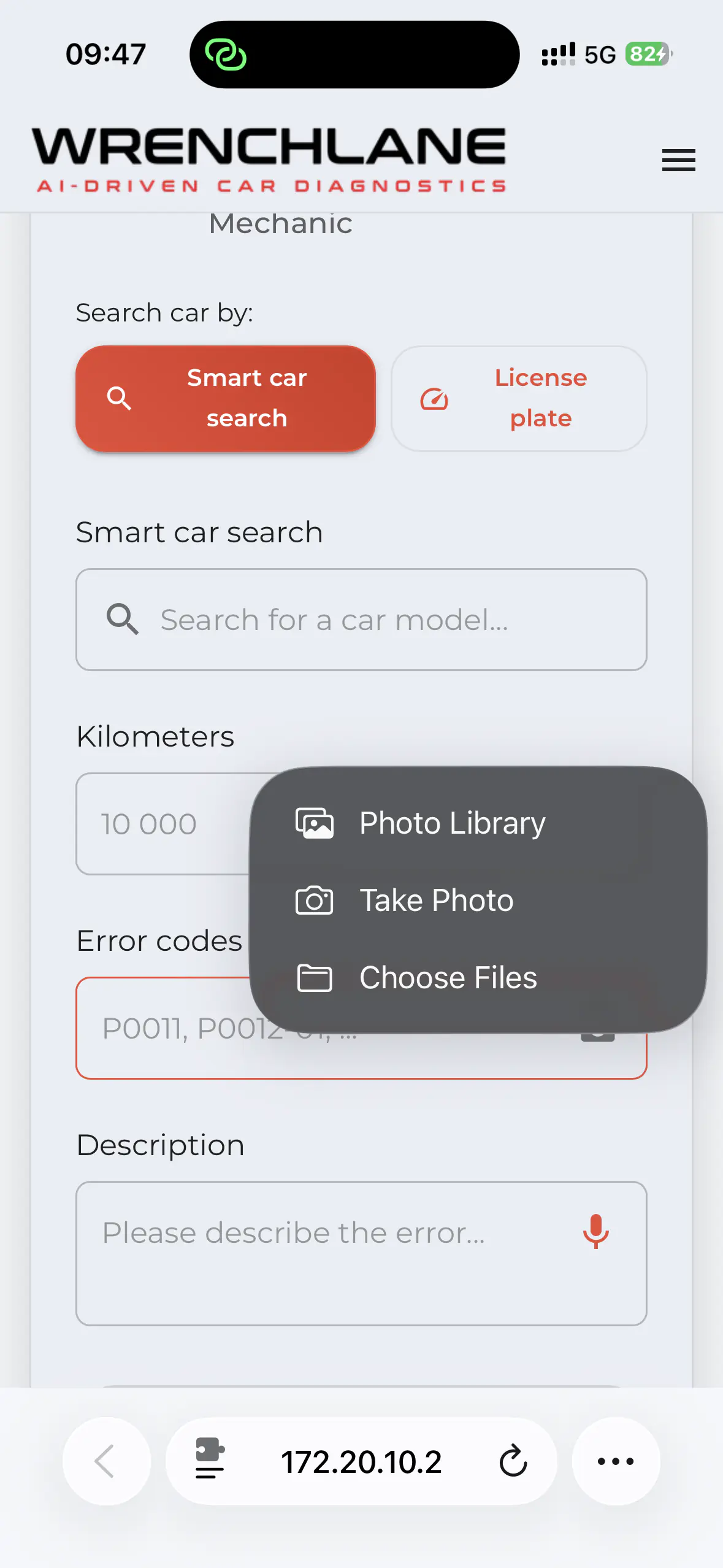Image resolution: width=723 pixels, height=1568 pixels.
Task: Select Smart car search option
Action: tap(226, 399)
